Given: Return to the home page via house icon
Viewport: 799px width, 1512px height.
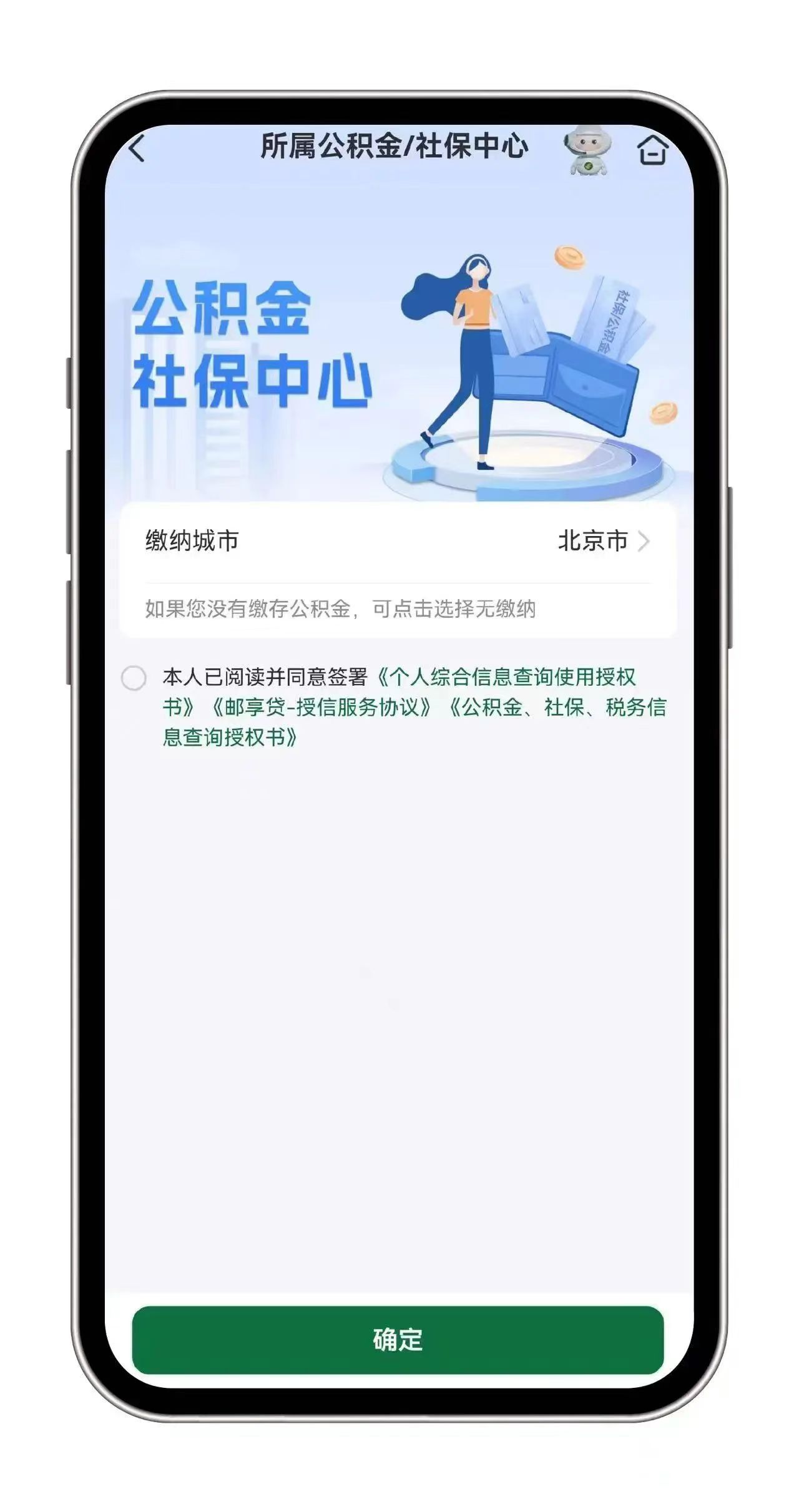Looking at the screenshot, I should tap(652, 150).
